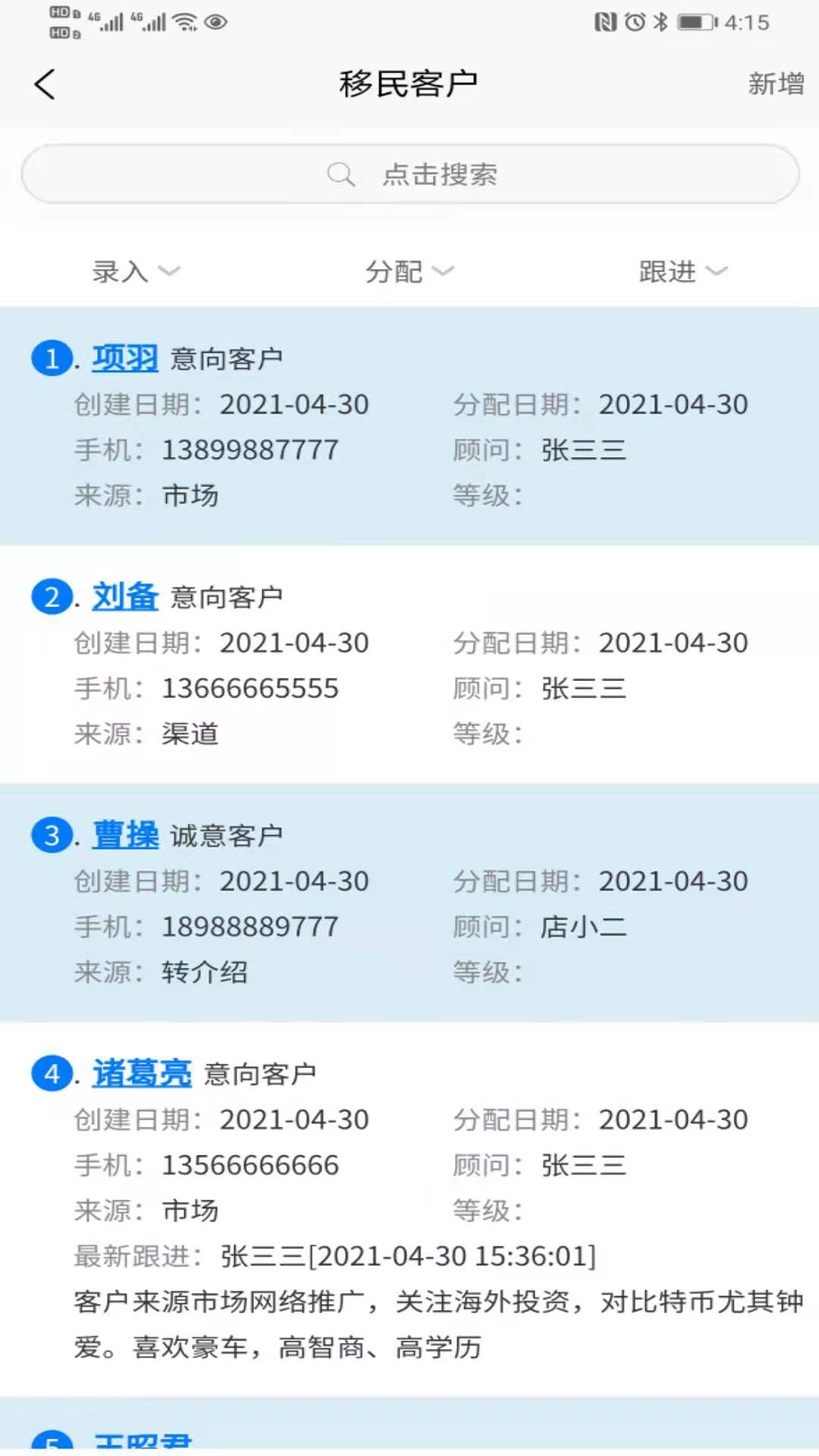Open customer link 刘备
This screenshot has height=1456, width=819.
point(125,597)
